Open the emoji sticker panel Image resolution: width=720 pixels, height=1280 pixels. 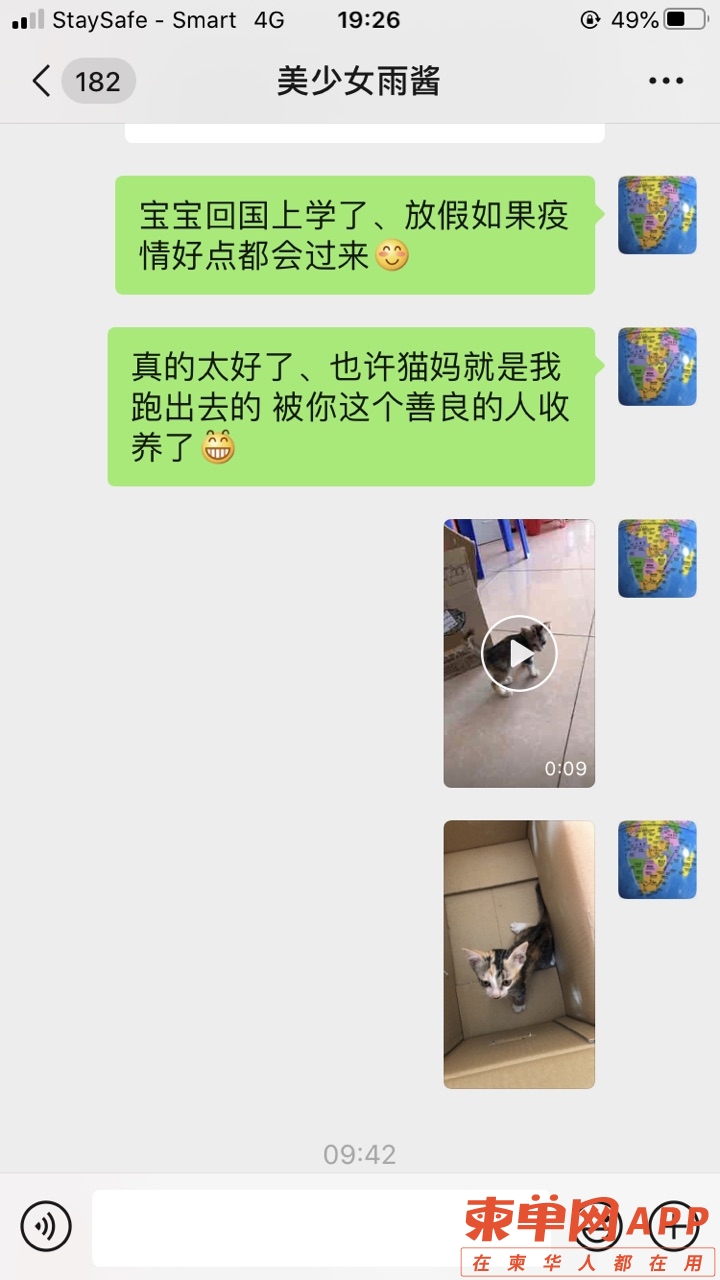coord(599,1226)
